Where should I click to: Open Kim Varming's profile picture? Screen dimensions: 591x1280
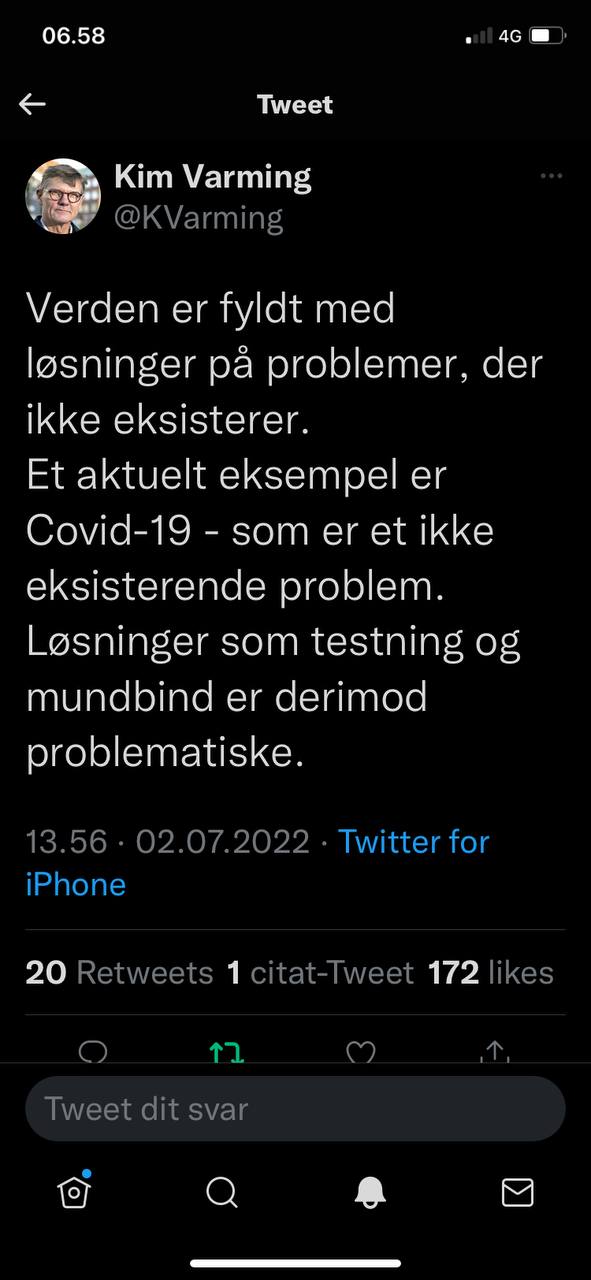point(63,196)
